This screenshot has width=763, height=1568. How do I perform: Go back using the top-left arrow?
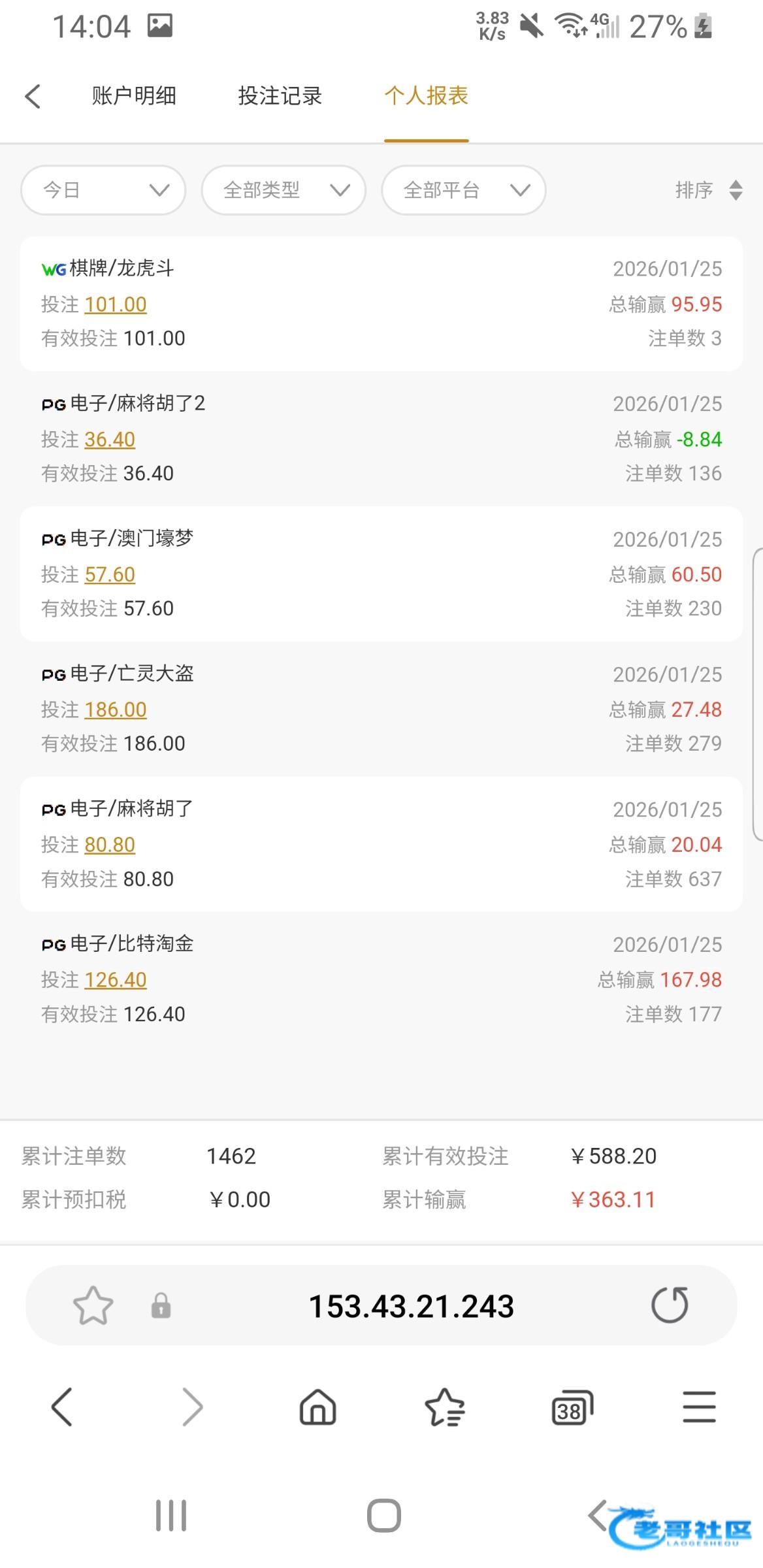point(33,96)
